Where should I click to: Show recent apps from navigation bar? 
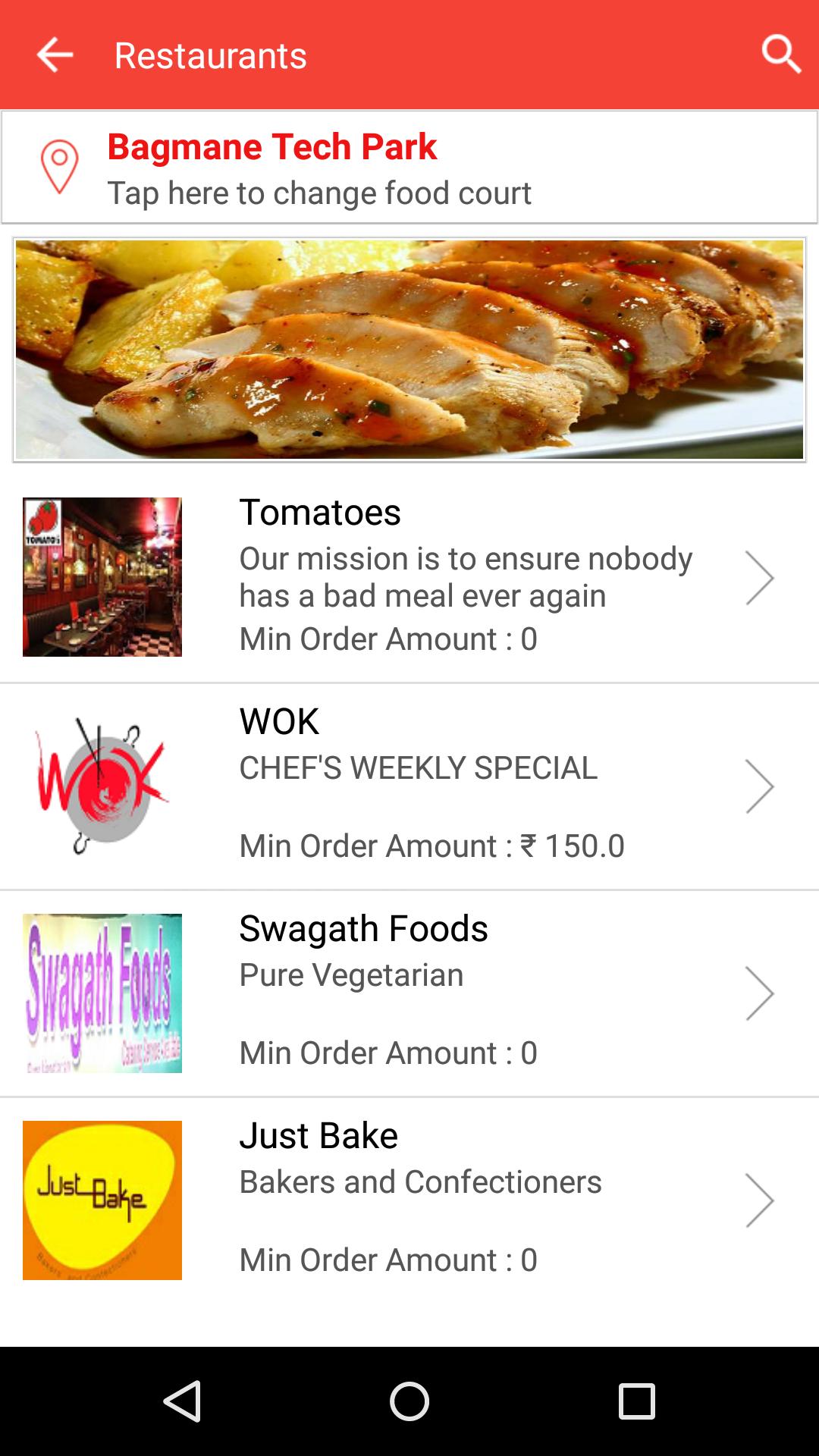[636, 1401]
